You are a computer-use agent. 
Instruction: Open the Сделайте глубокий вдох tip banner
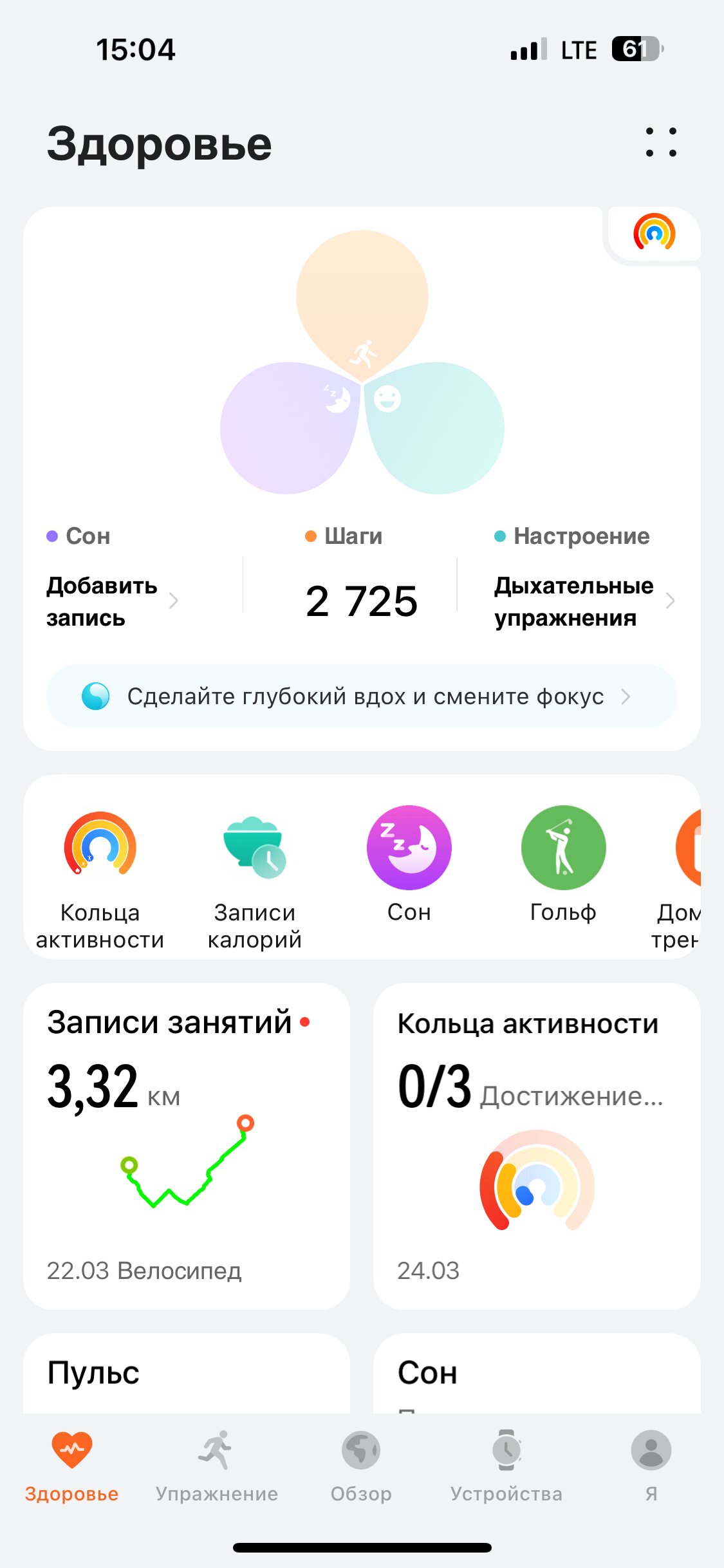click(x=362, y=696)
